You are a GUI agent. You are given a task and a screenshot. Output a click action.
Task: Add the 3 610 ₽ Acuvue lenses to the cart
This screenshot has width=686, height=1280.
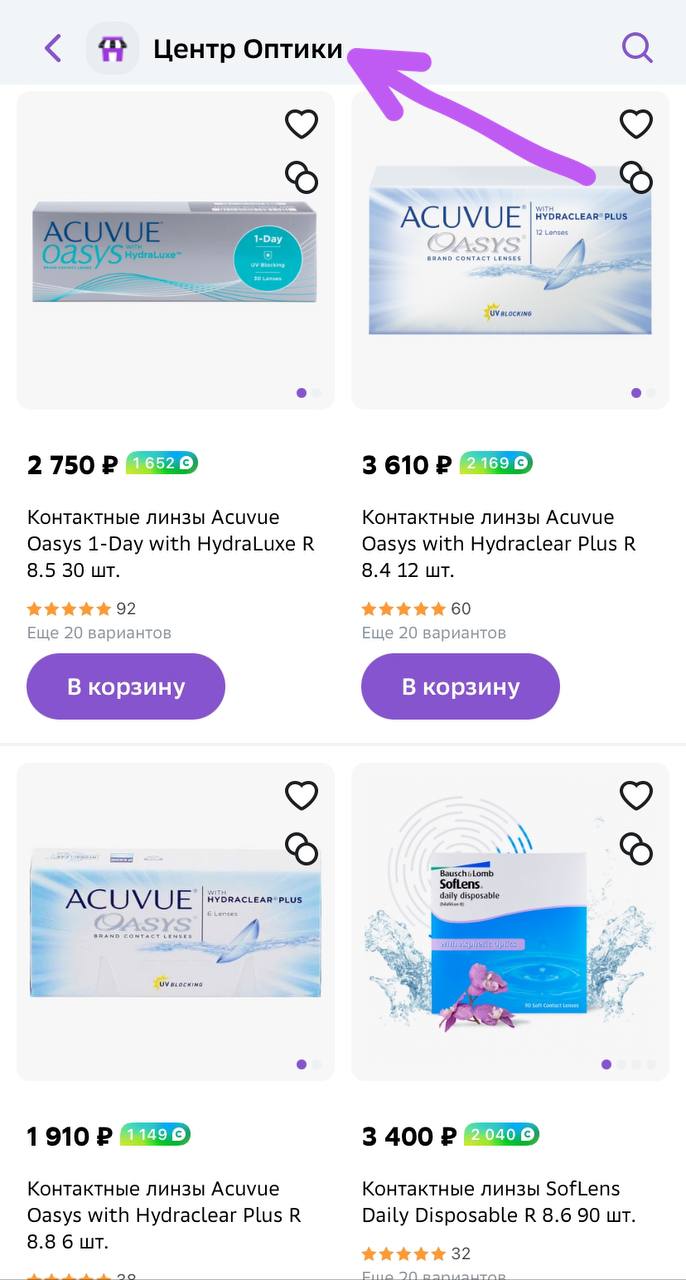(460, 687)
